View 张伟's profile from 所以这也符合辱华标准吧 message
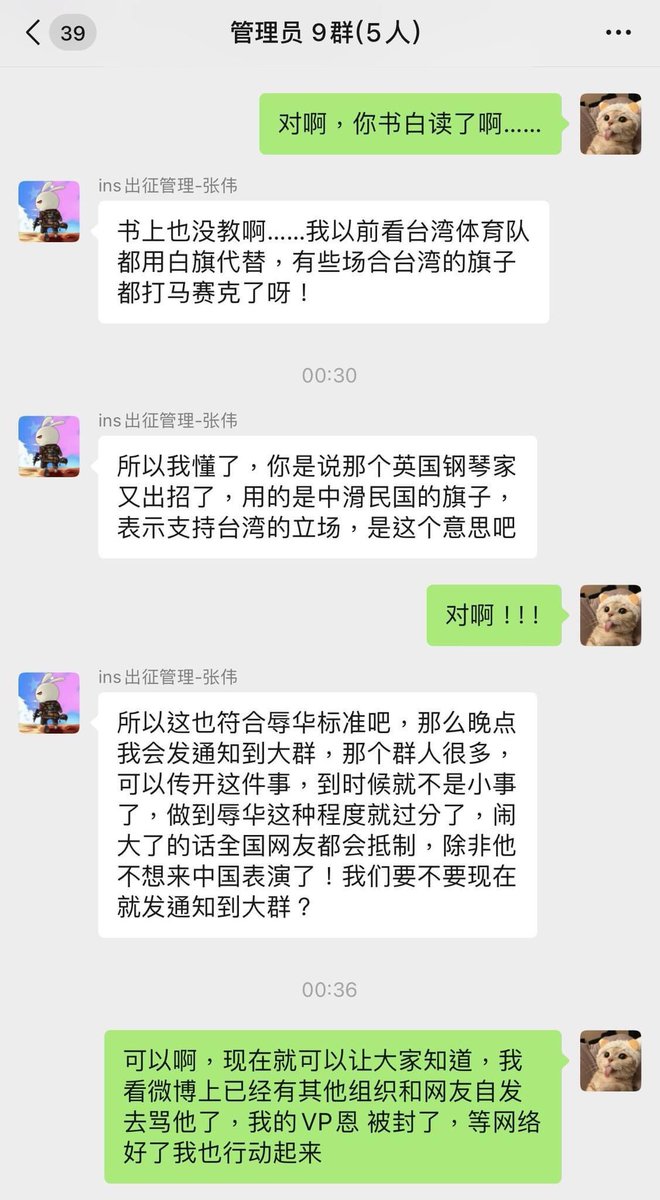Viewport: 660px width, 1200px height. [49, 702]
